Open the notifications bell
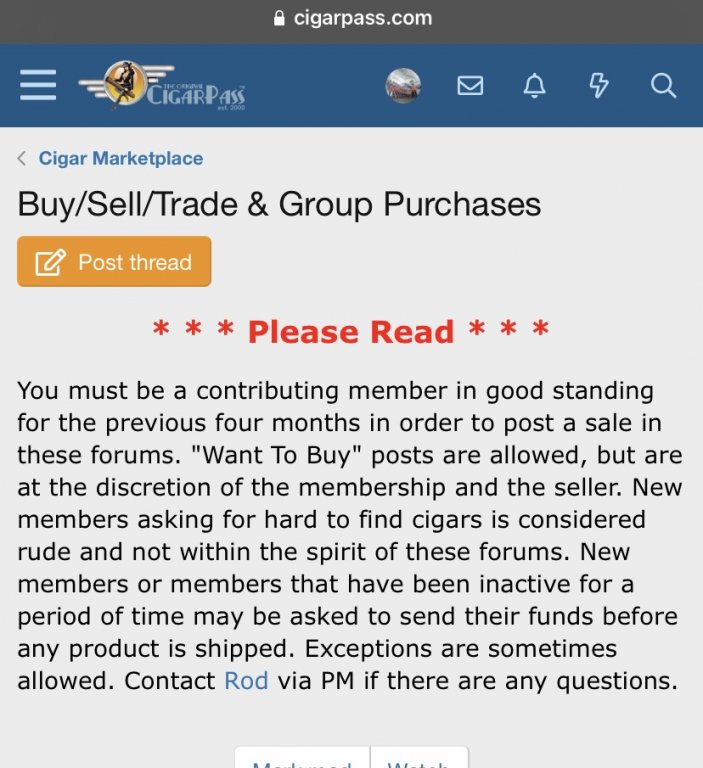This screenshot has height=768, width=703. tap(535, 86)
